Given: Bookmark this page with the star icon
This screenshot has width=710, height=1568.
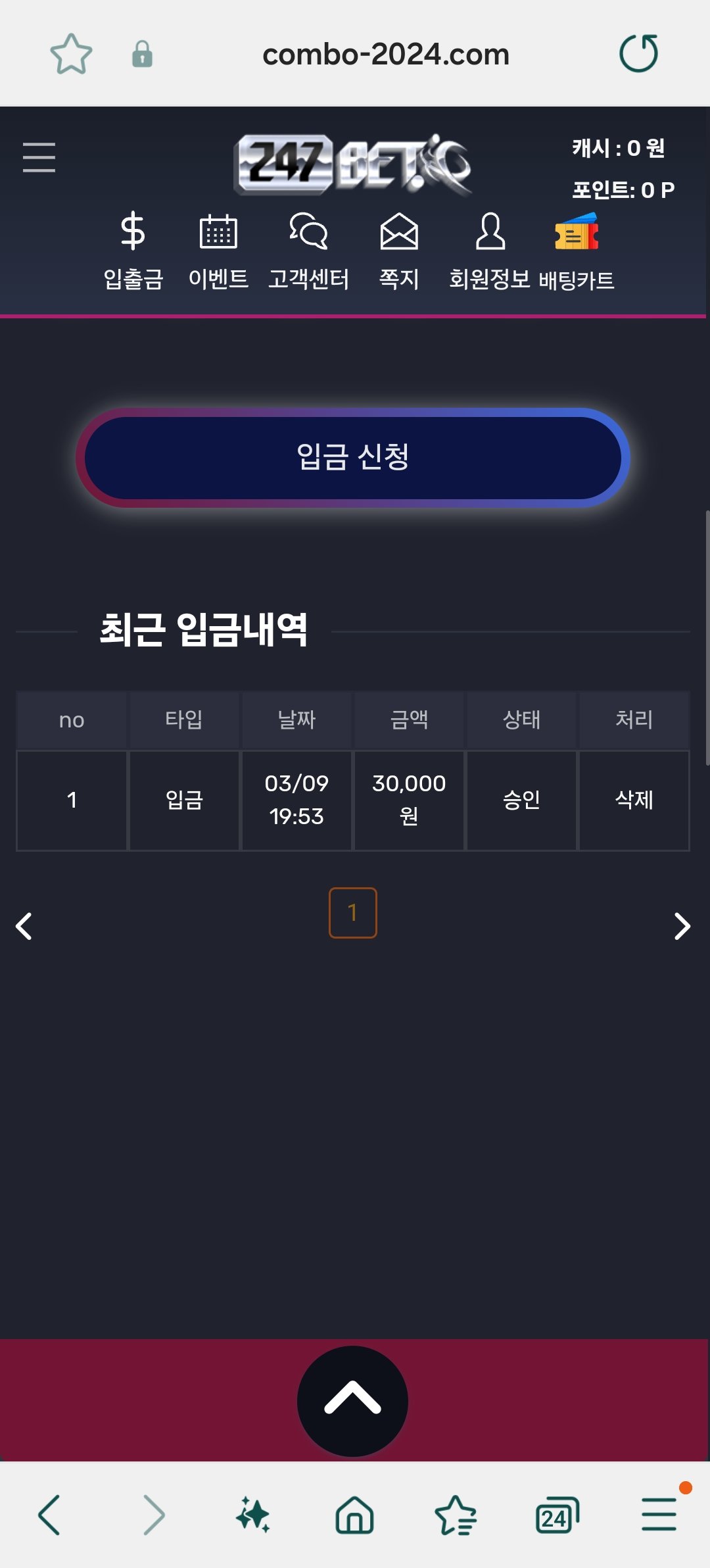Looking at the screenshot, I should (x=71, y=54).
